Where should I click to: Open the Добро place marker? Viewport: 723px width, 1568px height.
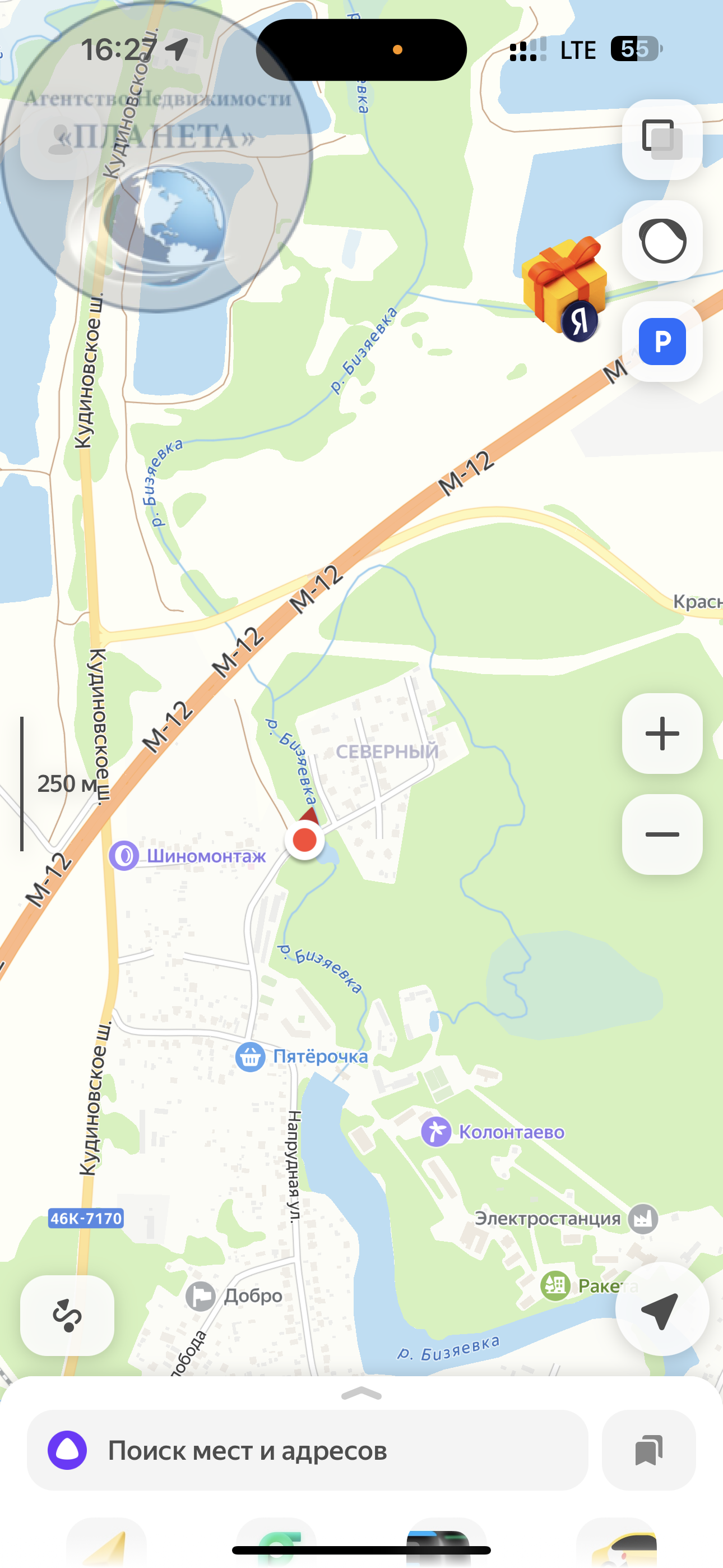point(201,1296)
